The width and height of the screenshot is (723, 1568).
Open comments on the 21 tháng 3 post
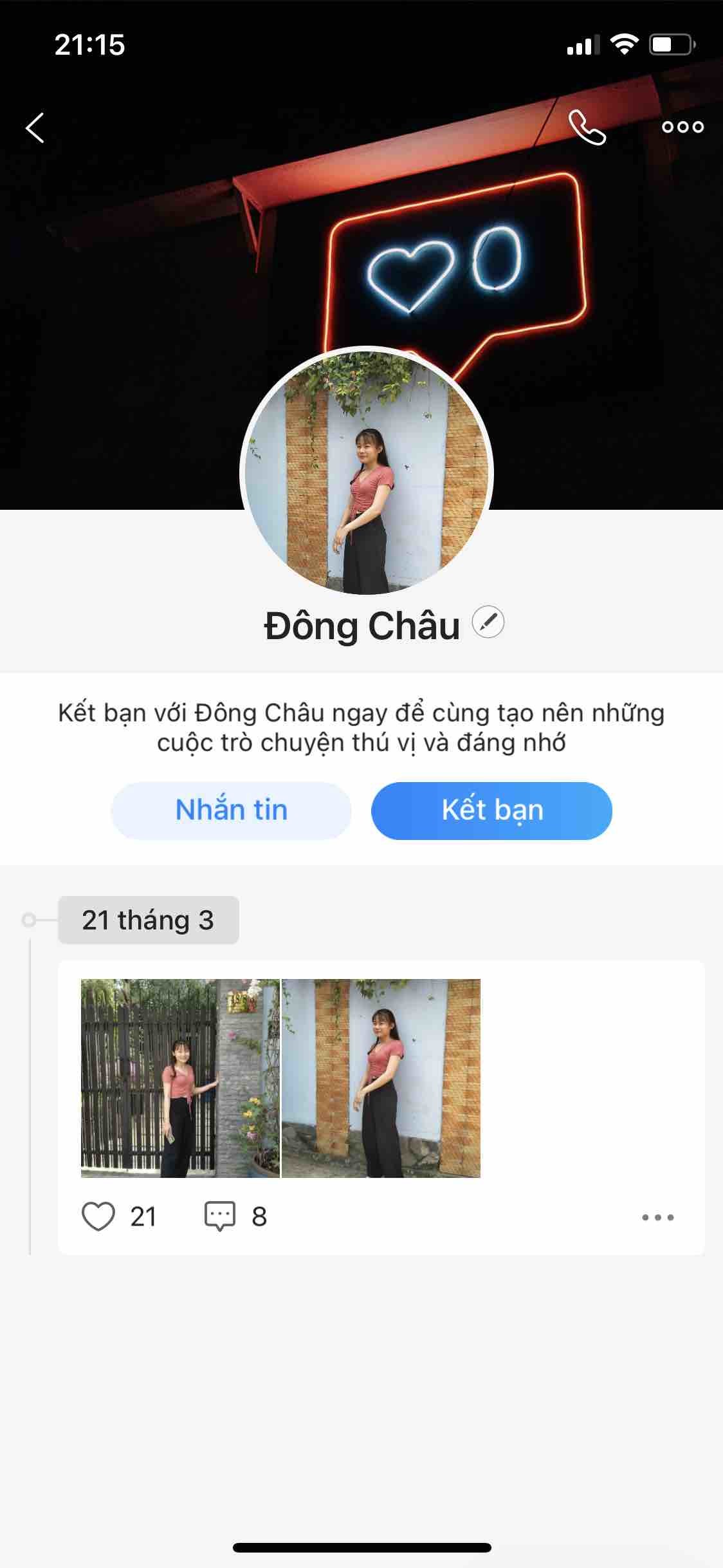pos(220,1217)
